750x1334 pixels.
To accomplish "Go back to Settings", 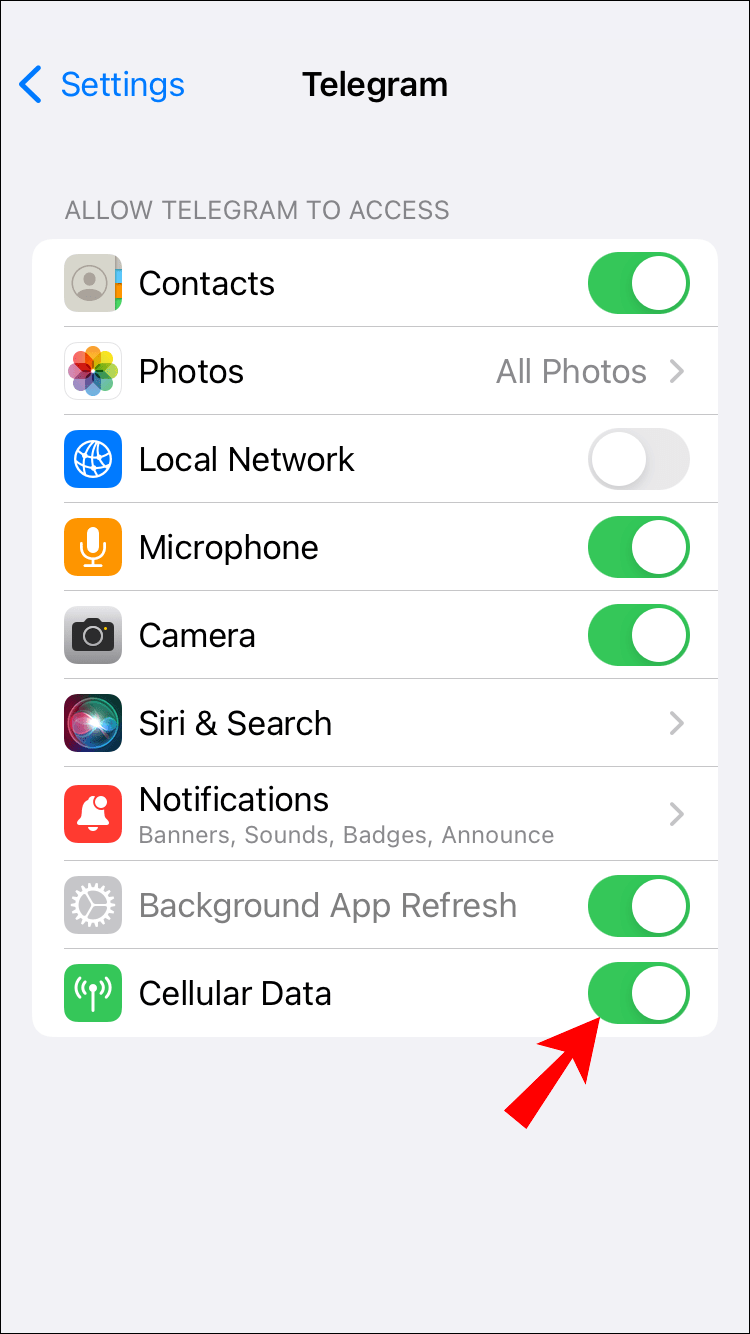I will [102, 85].
